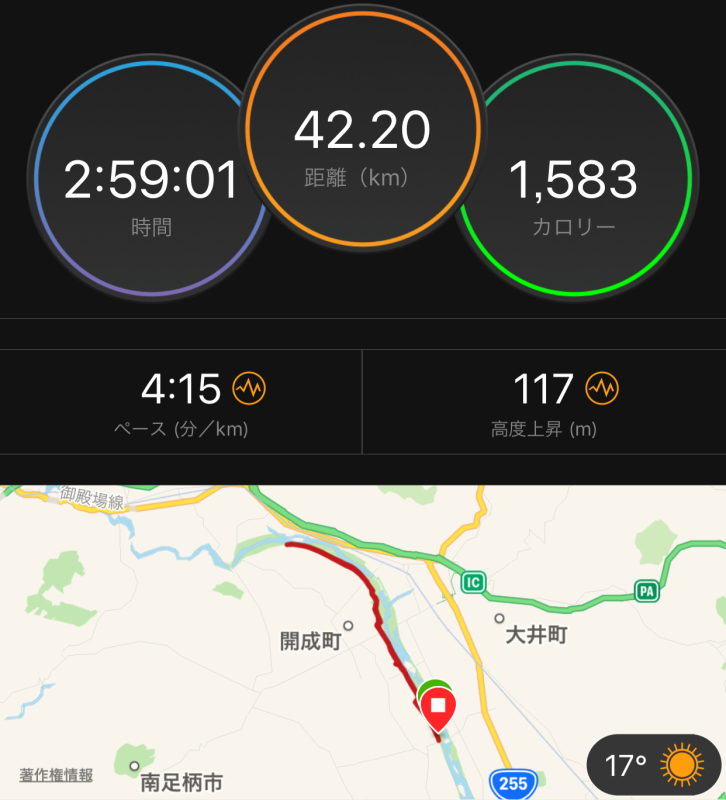The width and height of the screenshot is (726, 800).
Task: Show weather details from the 17° badge
Action: pyautogui.click(x=653, y=767)
